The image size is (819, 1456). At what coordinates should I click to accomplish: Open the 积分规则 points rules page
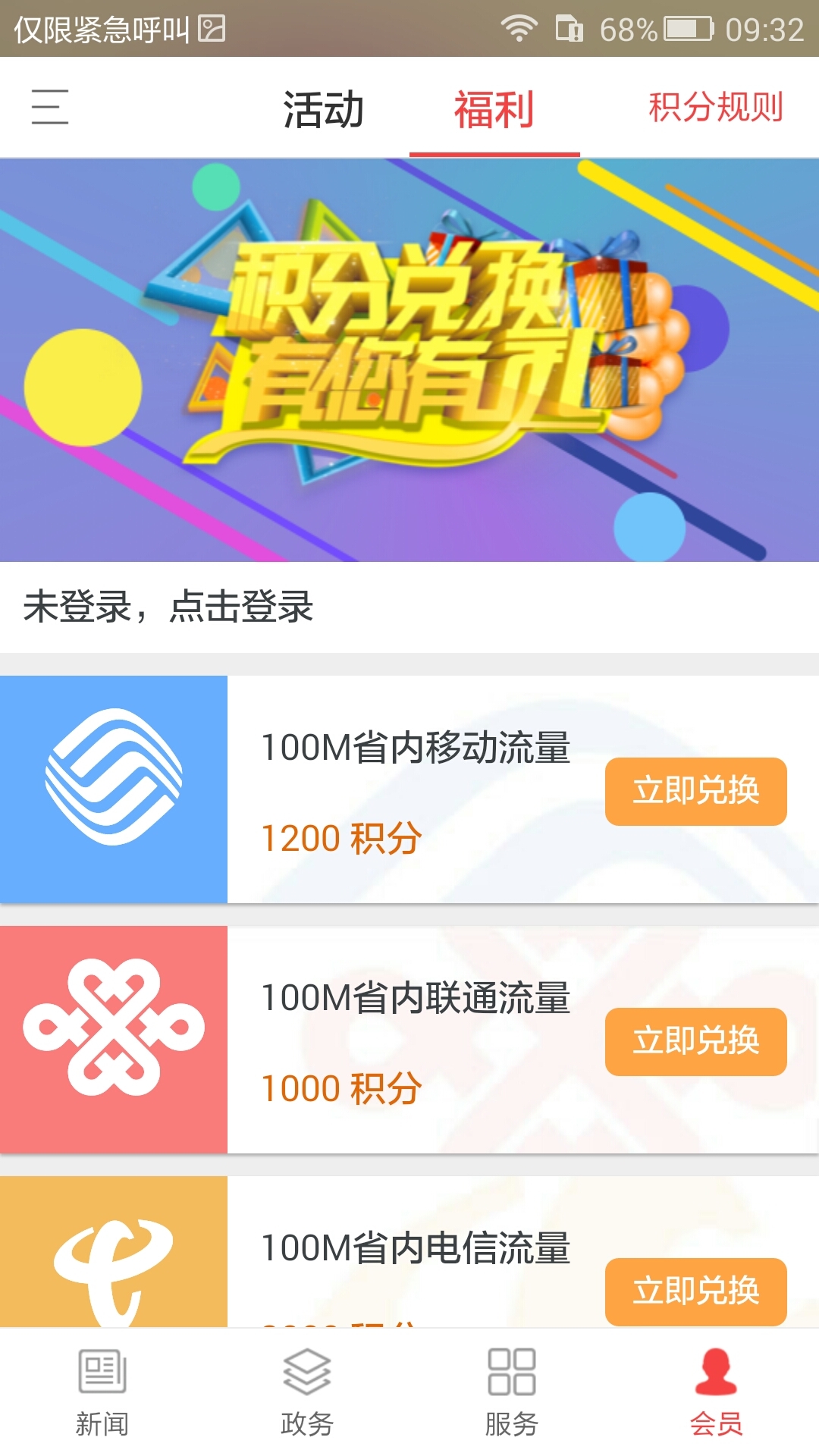tap(717, 108)
